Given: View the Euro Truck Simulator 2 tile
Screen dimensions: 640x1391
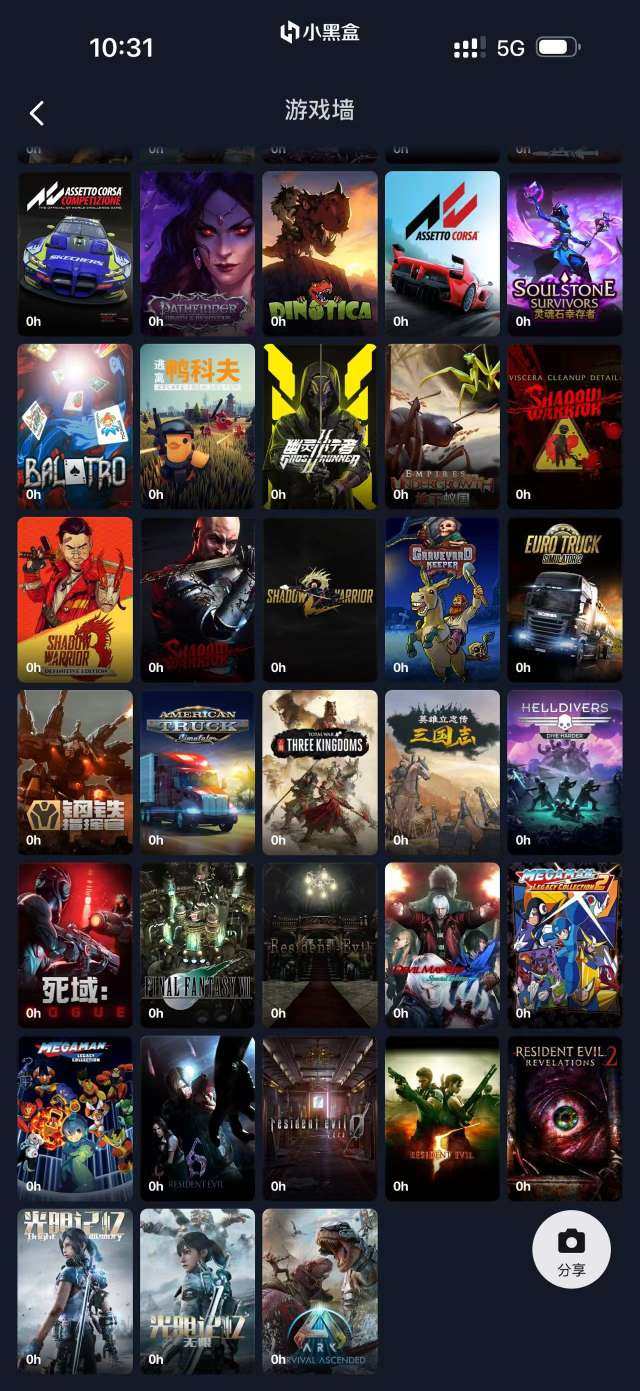Looking at the screenshot, I should (564, 599).
